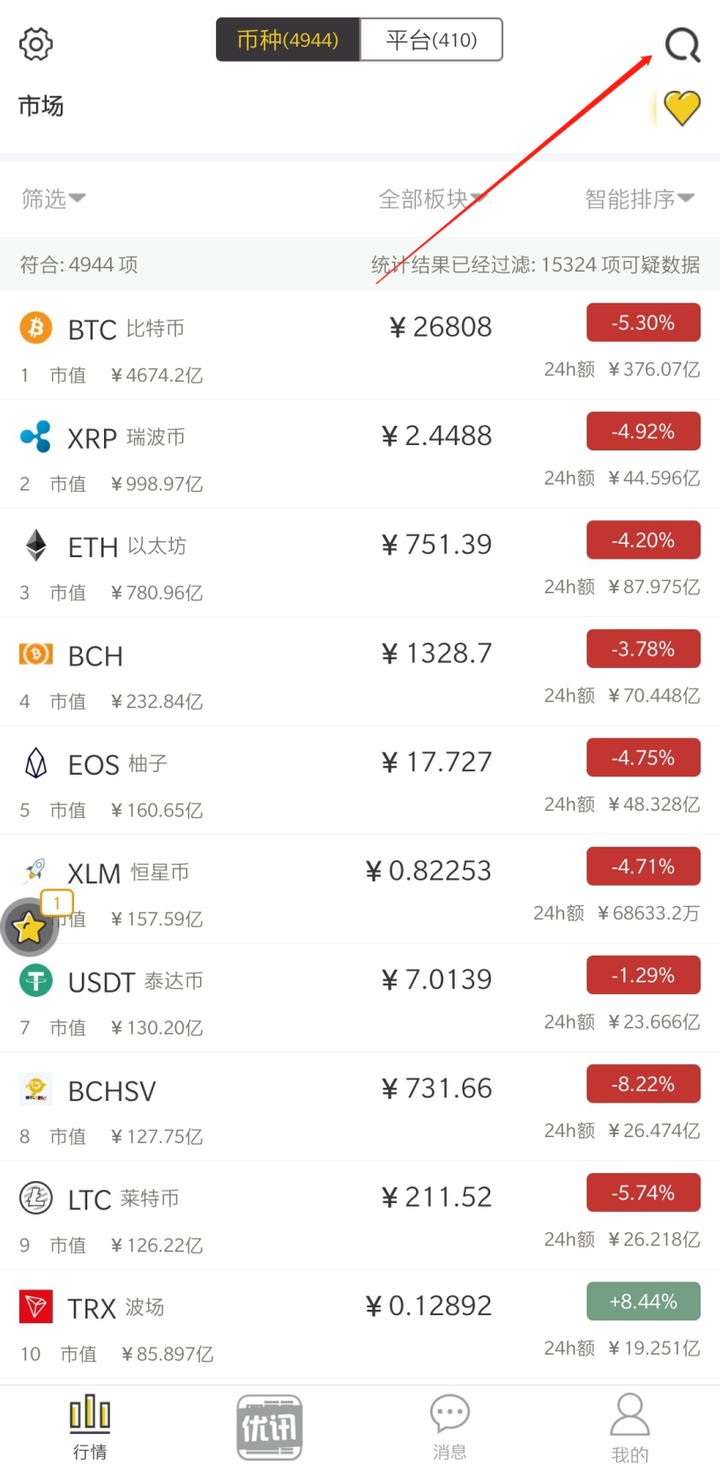
Task: Open the TRX 波场 row
Action: 360,1324
